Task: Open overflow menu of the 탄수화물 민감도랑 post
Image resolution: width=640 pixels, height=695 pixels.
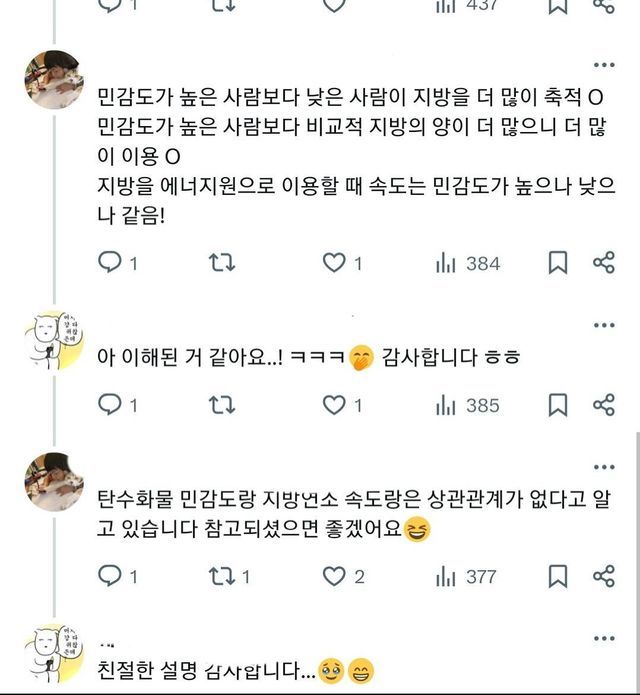Action: click(x=604, y=467)
